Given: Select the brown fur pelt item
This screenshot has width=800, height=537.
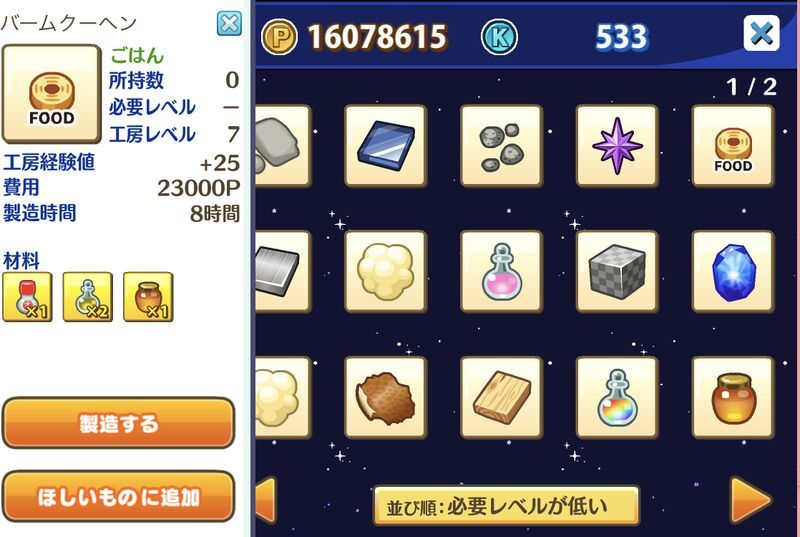Looking at the screenshot, I should pyautogui.click(x=385, y=397).
